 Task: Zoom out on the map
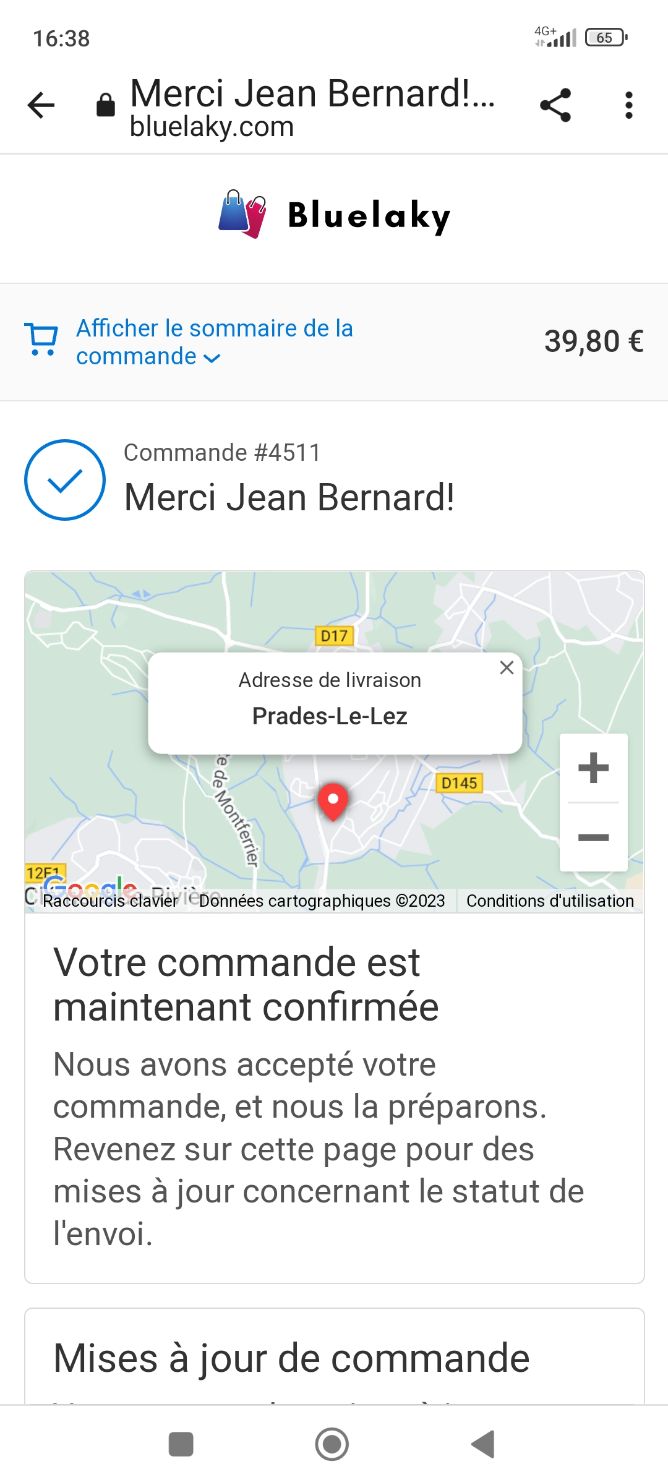click(x=593, y=837)
